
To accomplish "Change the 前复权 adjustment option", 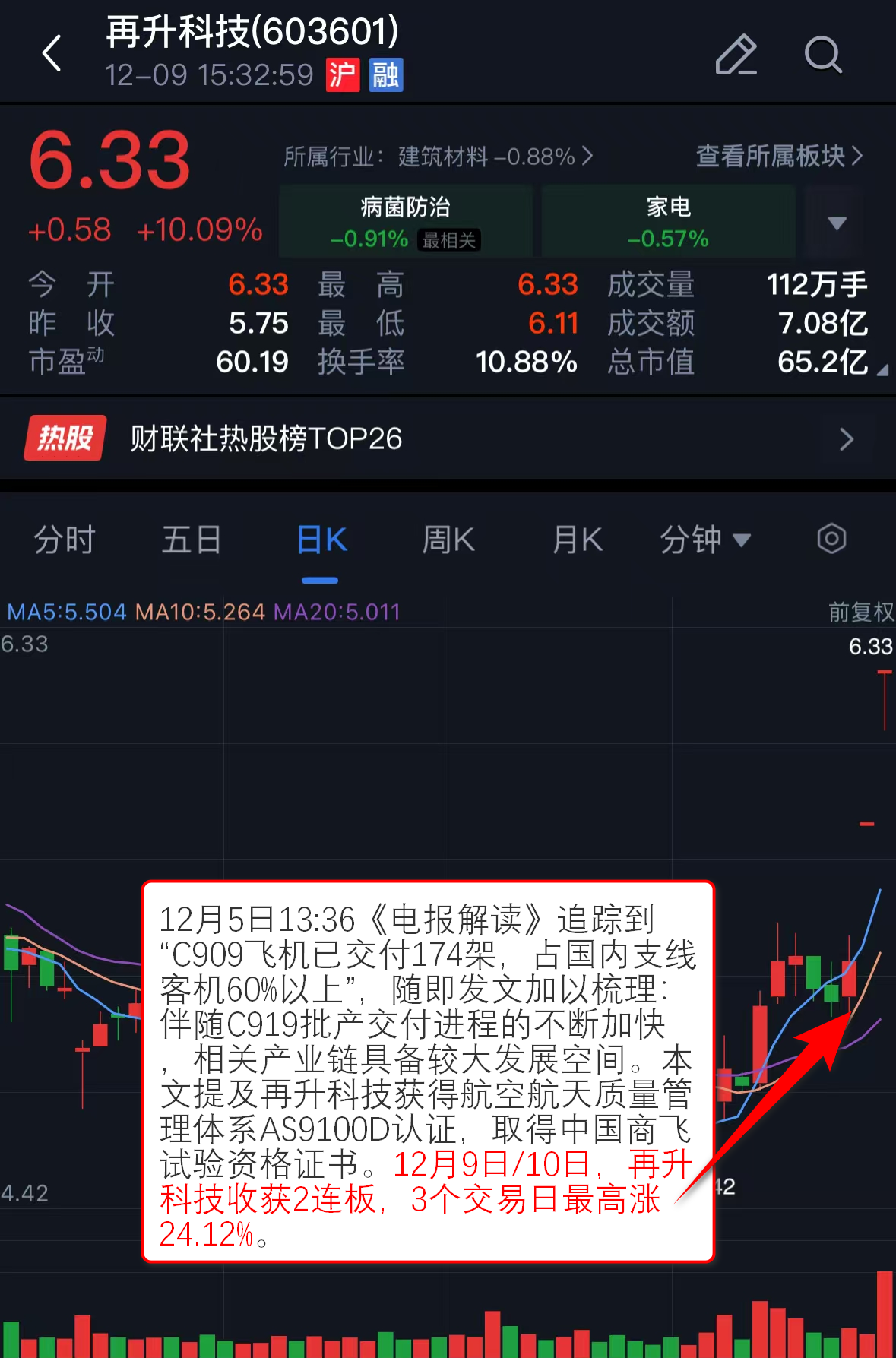I will click(x=860, y=612).
